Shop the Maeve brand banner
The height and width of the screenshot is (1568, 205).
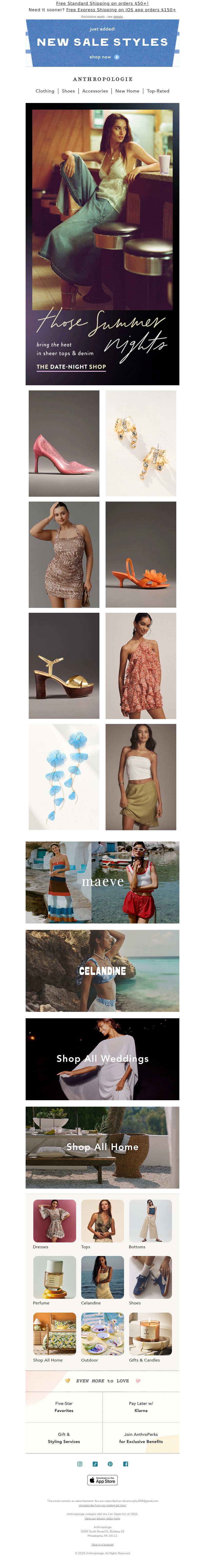102,882
